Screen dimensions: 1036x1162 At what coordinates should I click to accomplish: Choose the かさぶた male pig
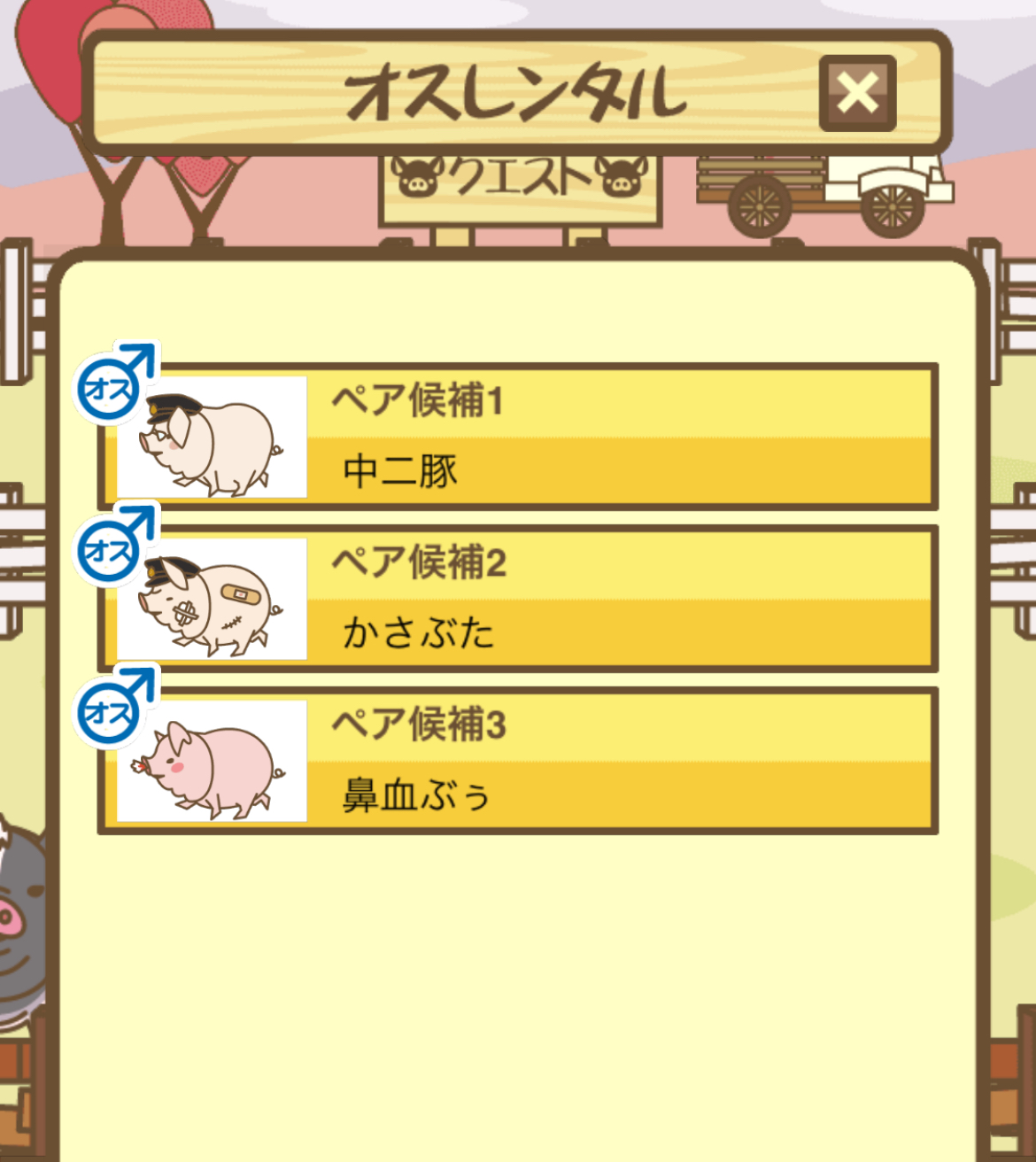tap(518, 599)
